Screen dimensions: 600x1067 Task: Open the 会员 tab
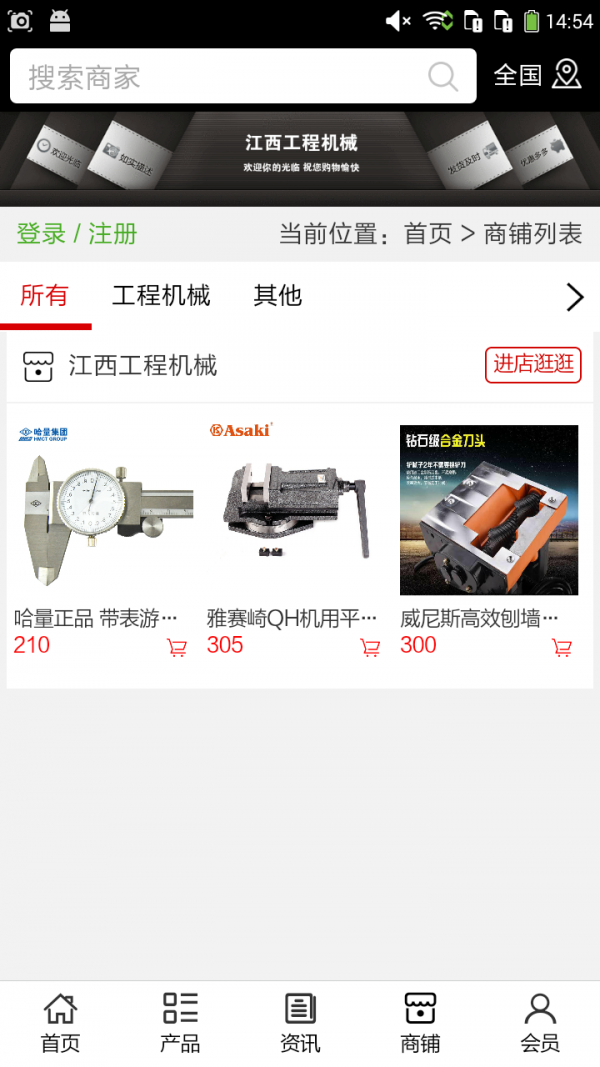point(540,1023)
